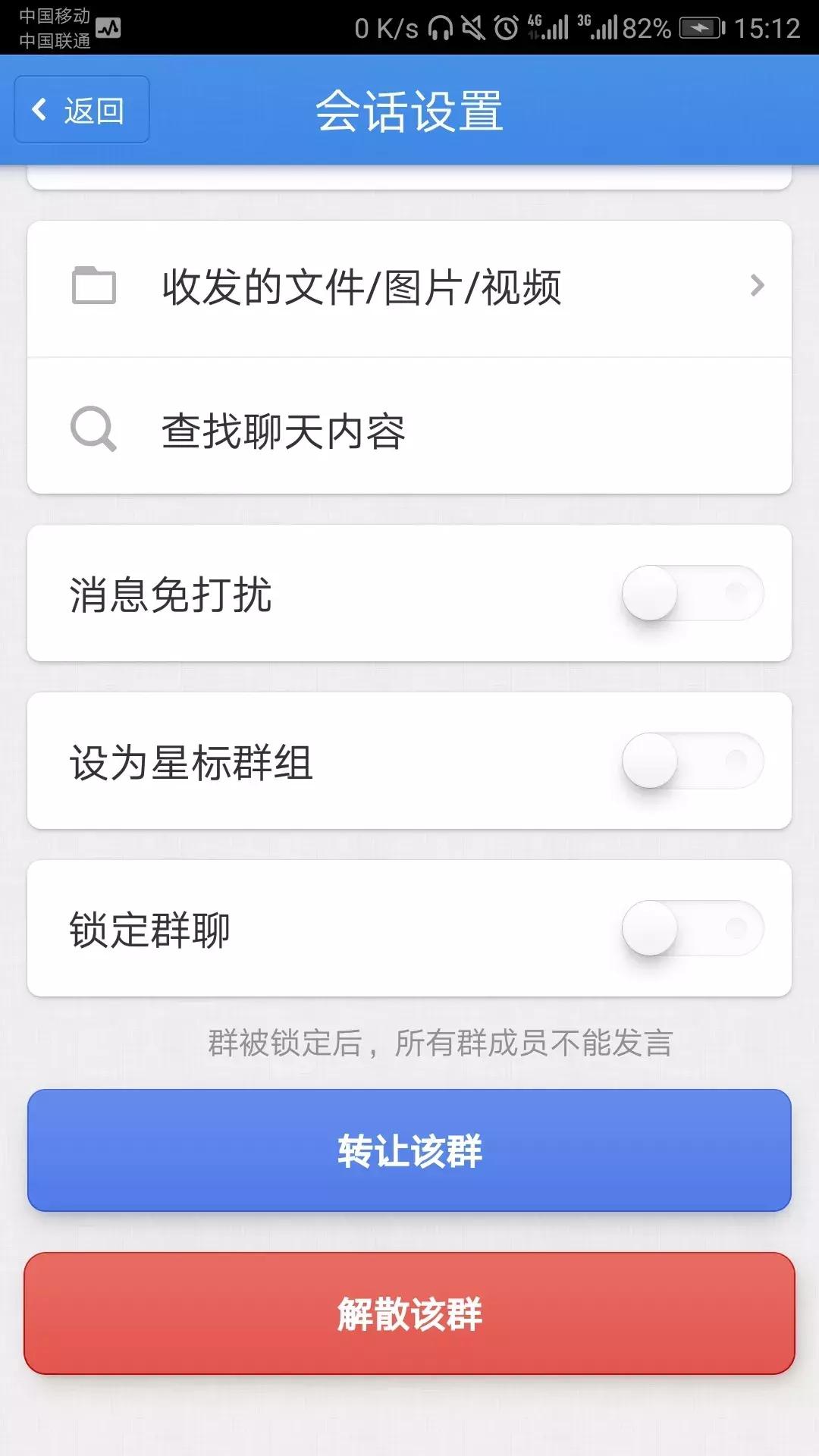
Task: Click the 会话设置 title bar
Action: point(409,108)
